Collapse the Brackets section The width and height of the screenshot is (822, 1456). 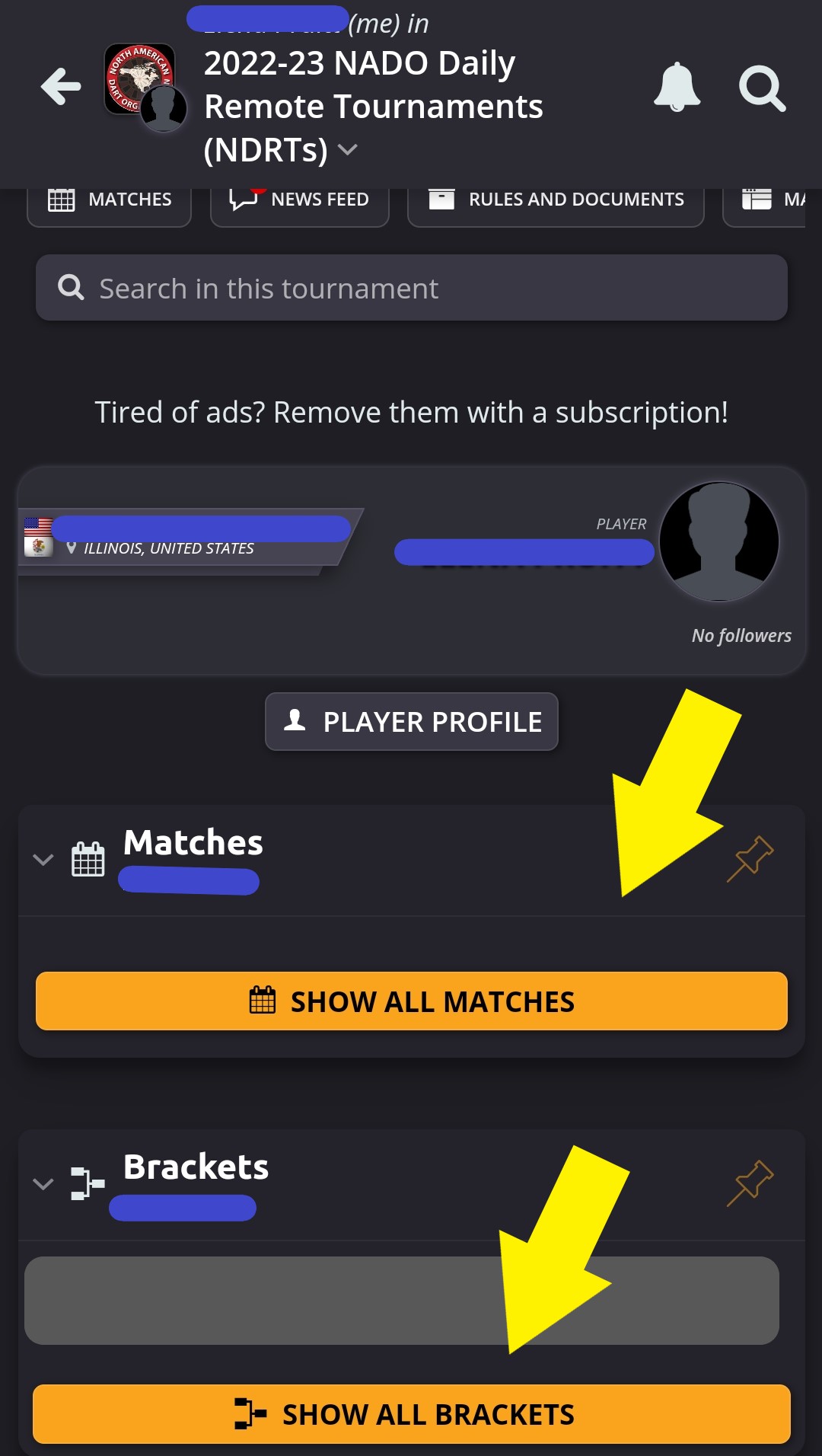(43, 1184)
